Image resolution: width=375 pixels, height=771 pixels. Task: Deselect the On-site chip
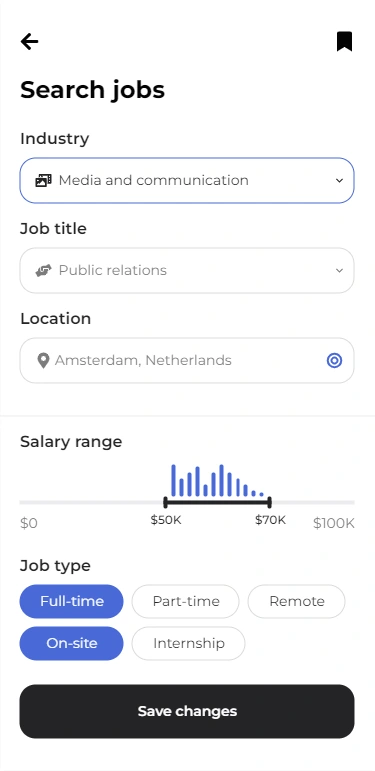coord(72,644)
